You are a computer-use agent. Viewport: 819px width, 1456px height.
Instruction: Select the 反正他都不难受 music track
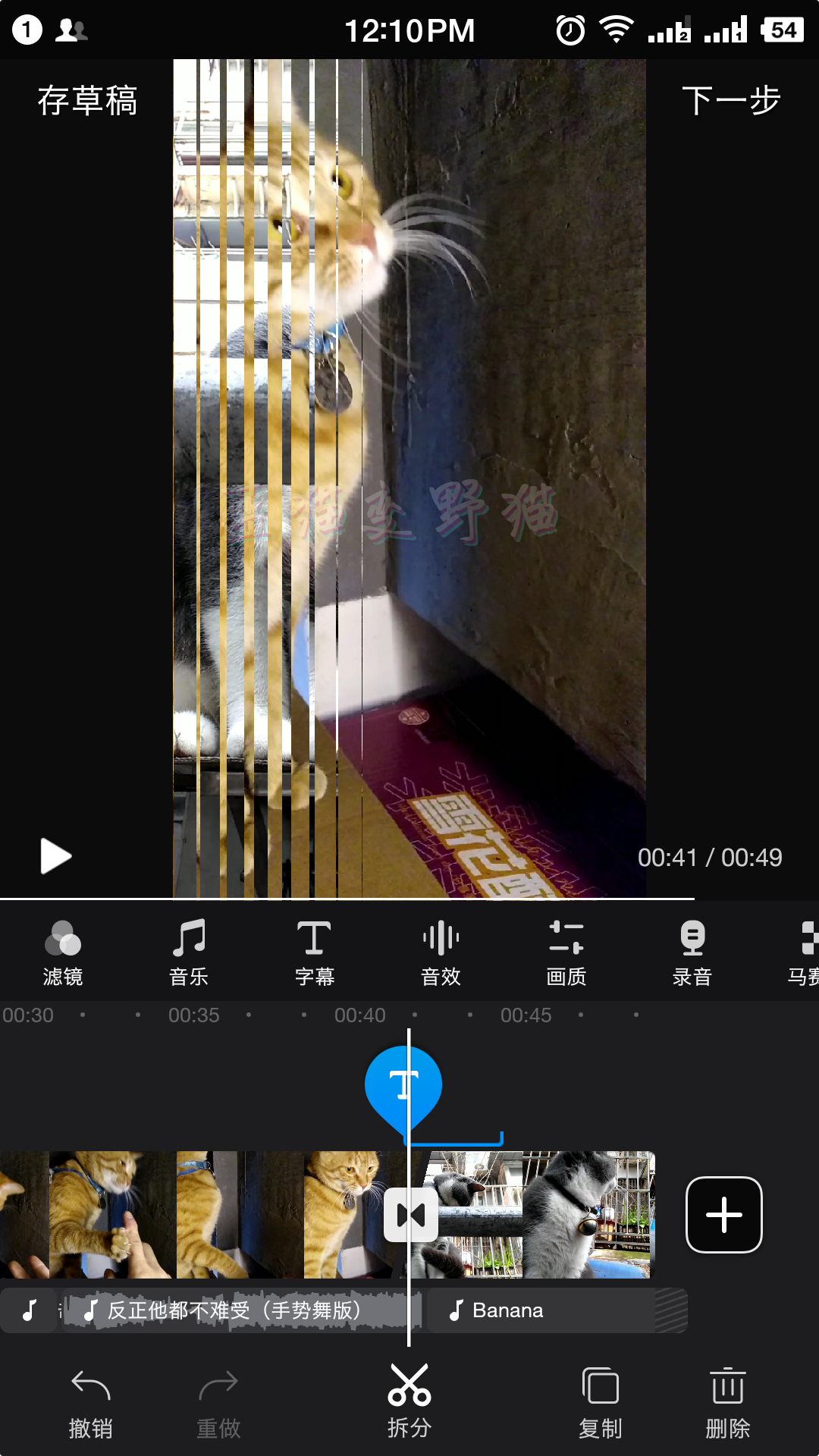[x=235, y=1310]
